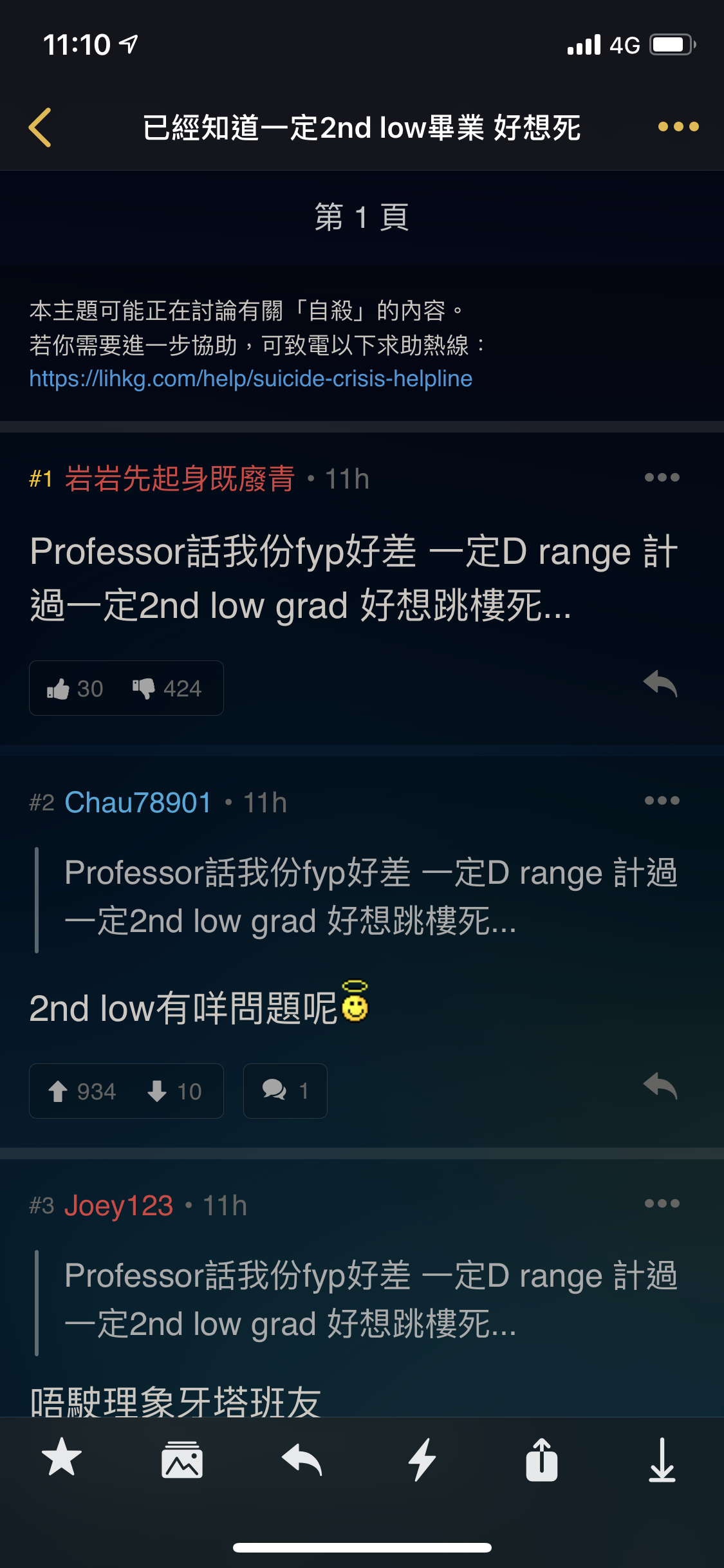
Task: Reply to post #1
Action: (x=660, y=684)
